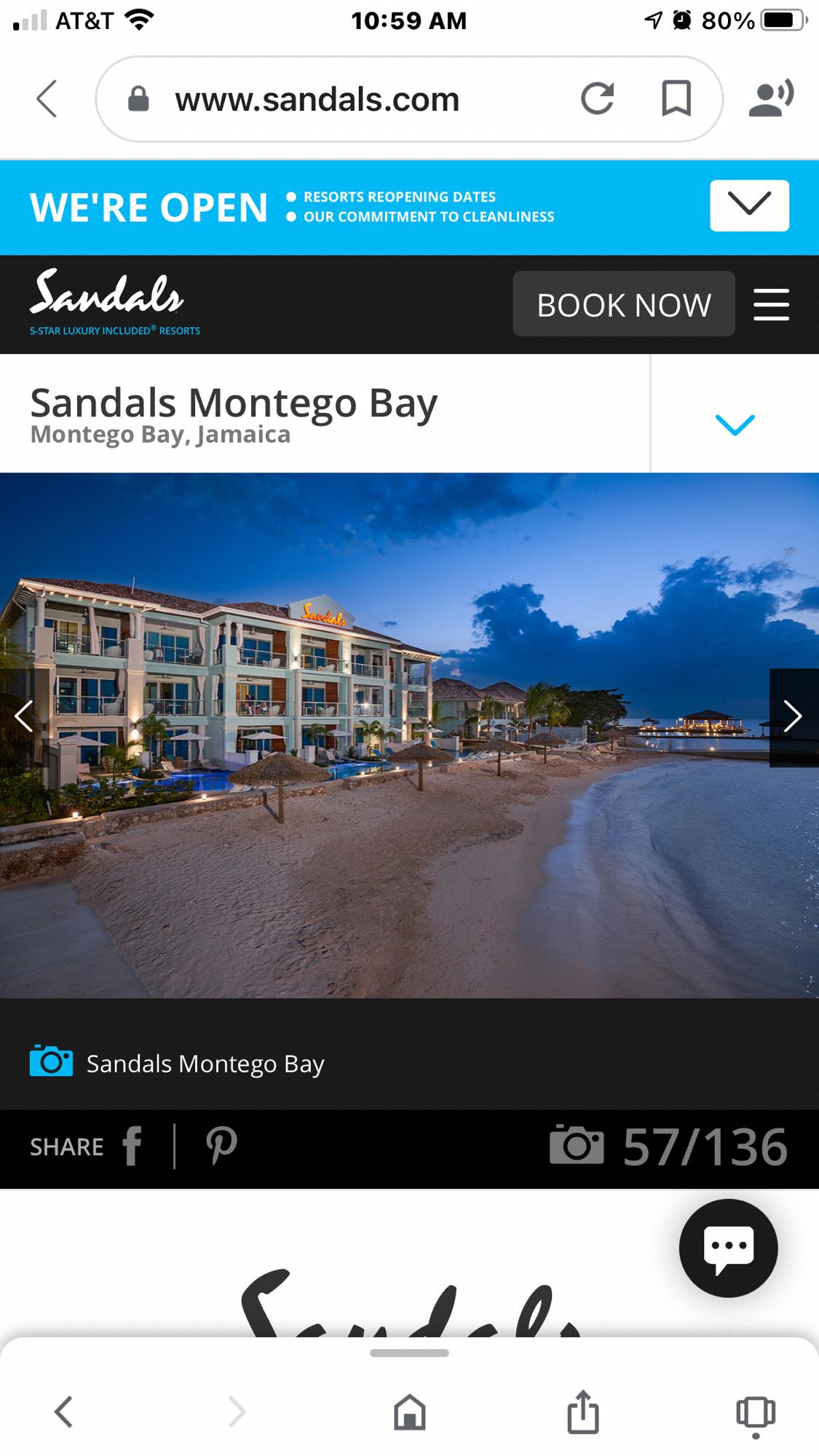Screen dimensions: 819x1456
Task: Share photo on Pinterest
Action: [x=221, y=1147]
